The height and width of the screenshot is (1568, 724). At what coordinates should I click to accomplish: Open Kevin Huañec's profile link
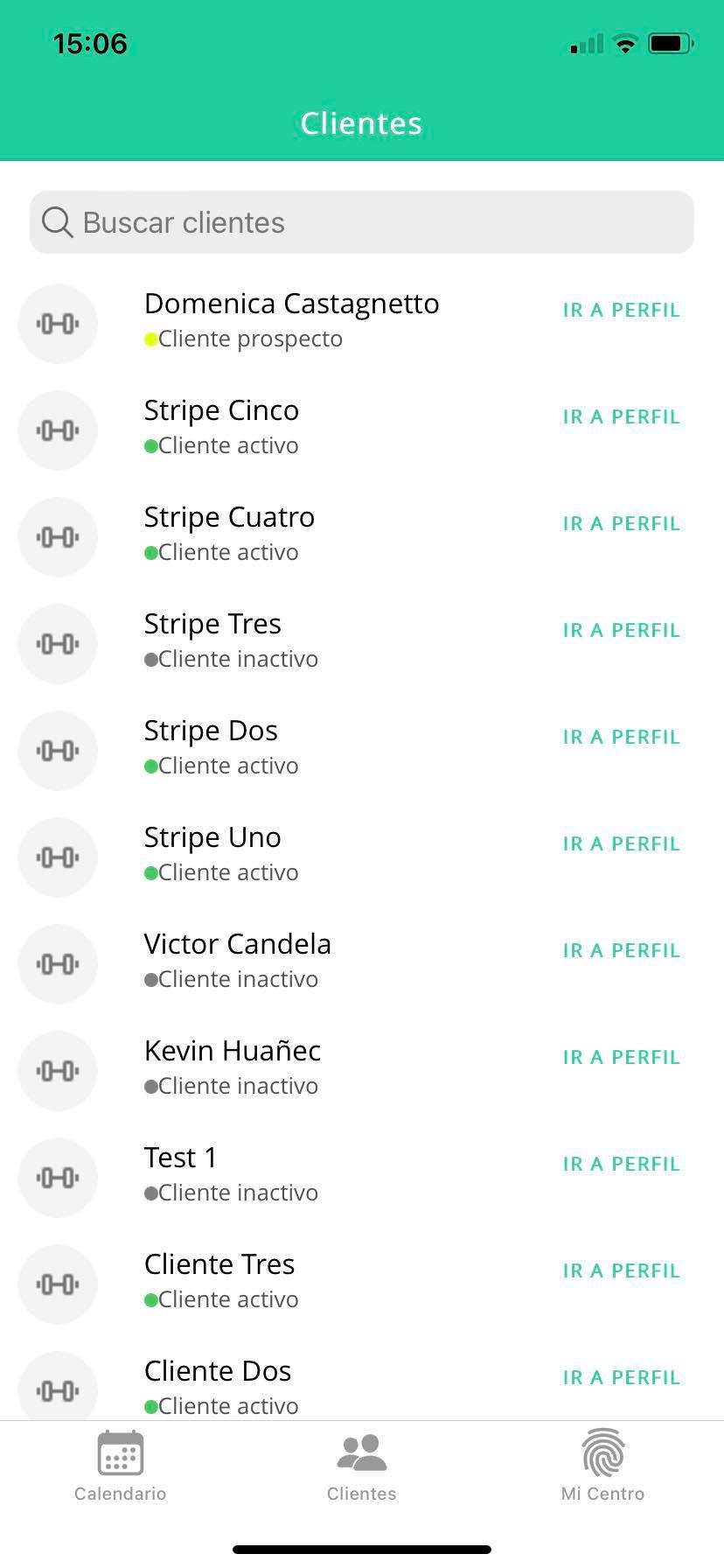coord(622,1057)
